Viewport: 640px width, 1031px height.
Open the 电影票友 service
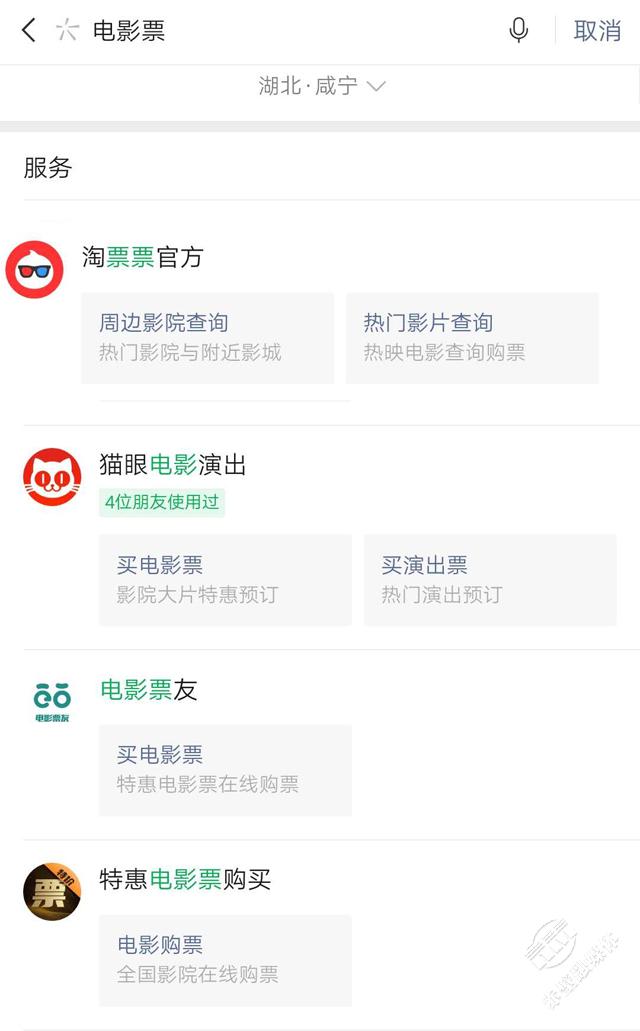(x=149, y=690)
